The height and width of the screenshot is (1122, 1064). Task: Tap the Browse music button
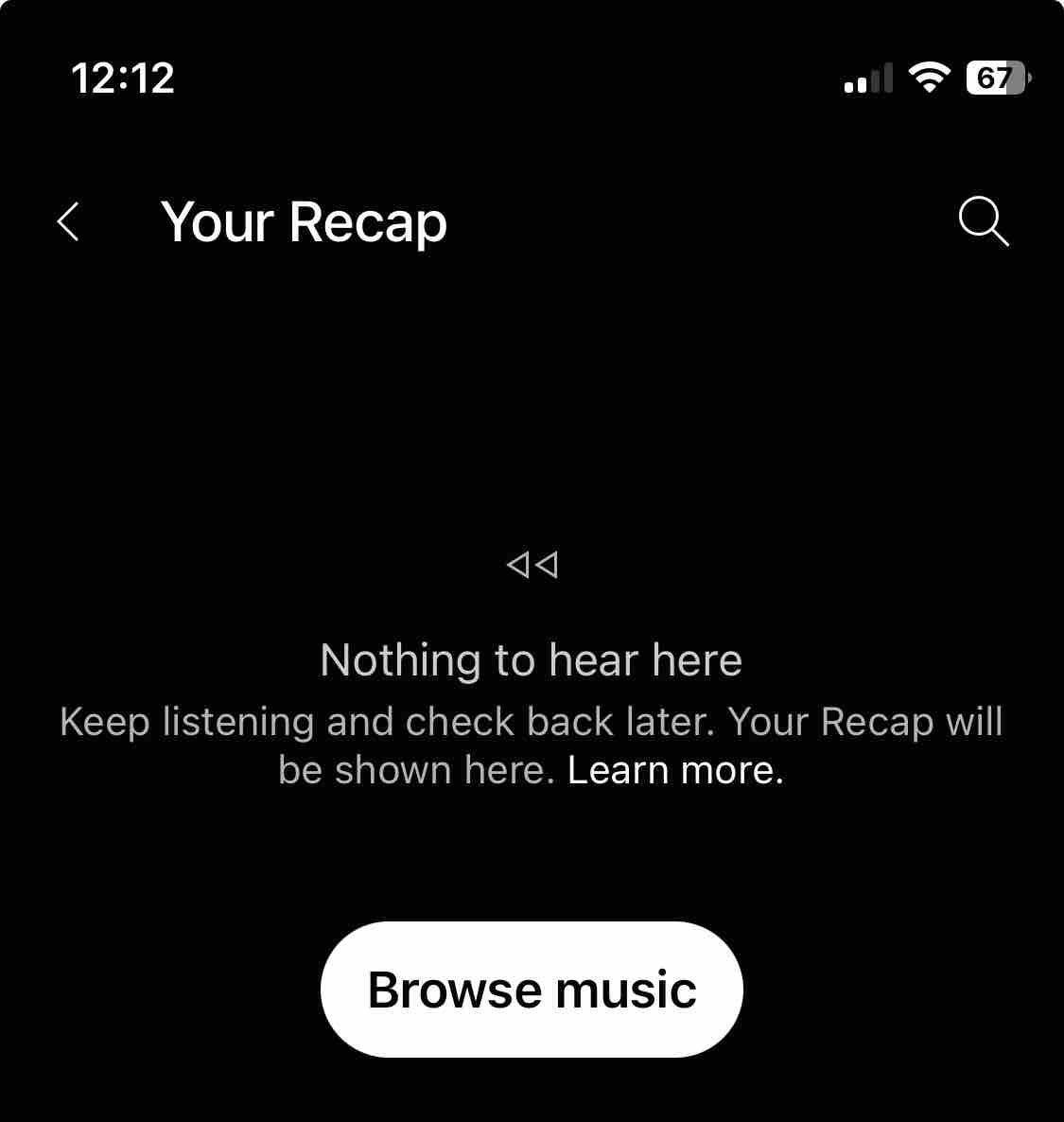coord(532,990)
